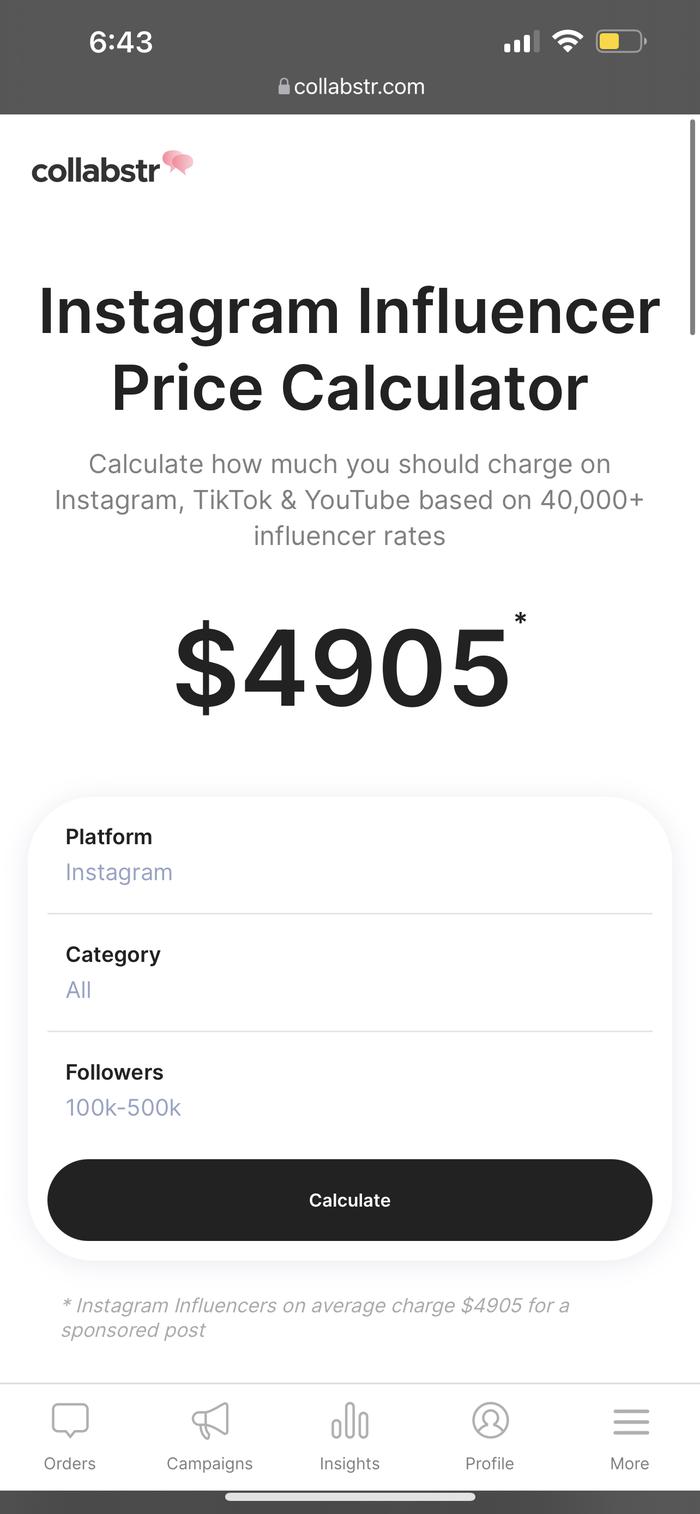Select the Followers range dropdown
This screenshot has height=1514, width=700.
[349, 1090]
